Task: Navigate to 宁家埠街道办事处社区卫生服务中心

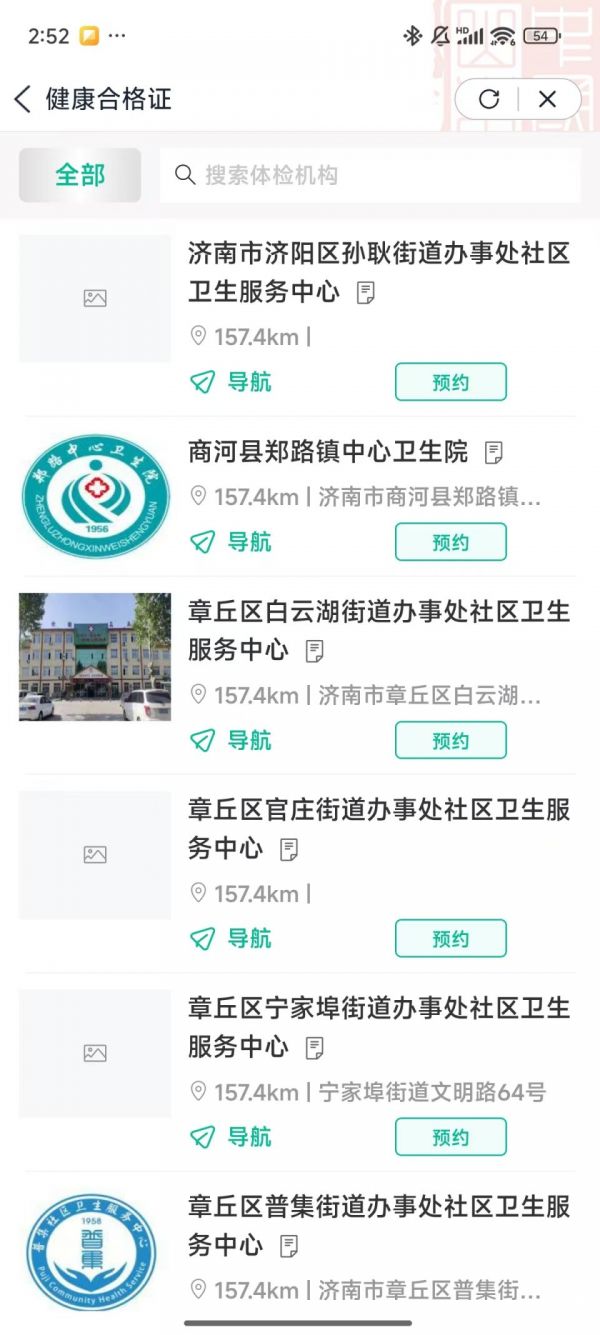Action: pos(231,1137)
